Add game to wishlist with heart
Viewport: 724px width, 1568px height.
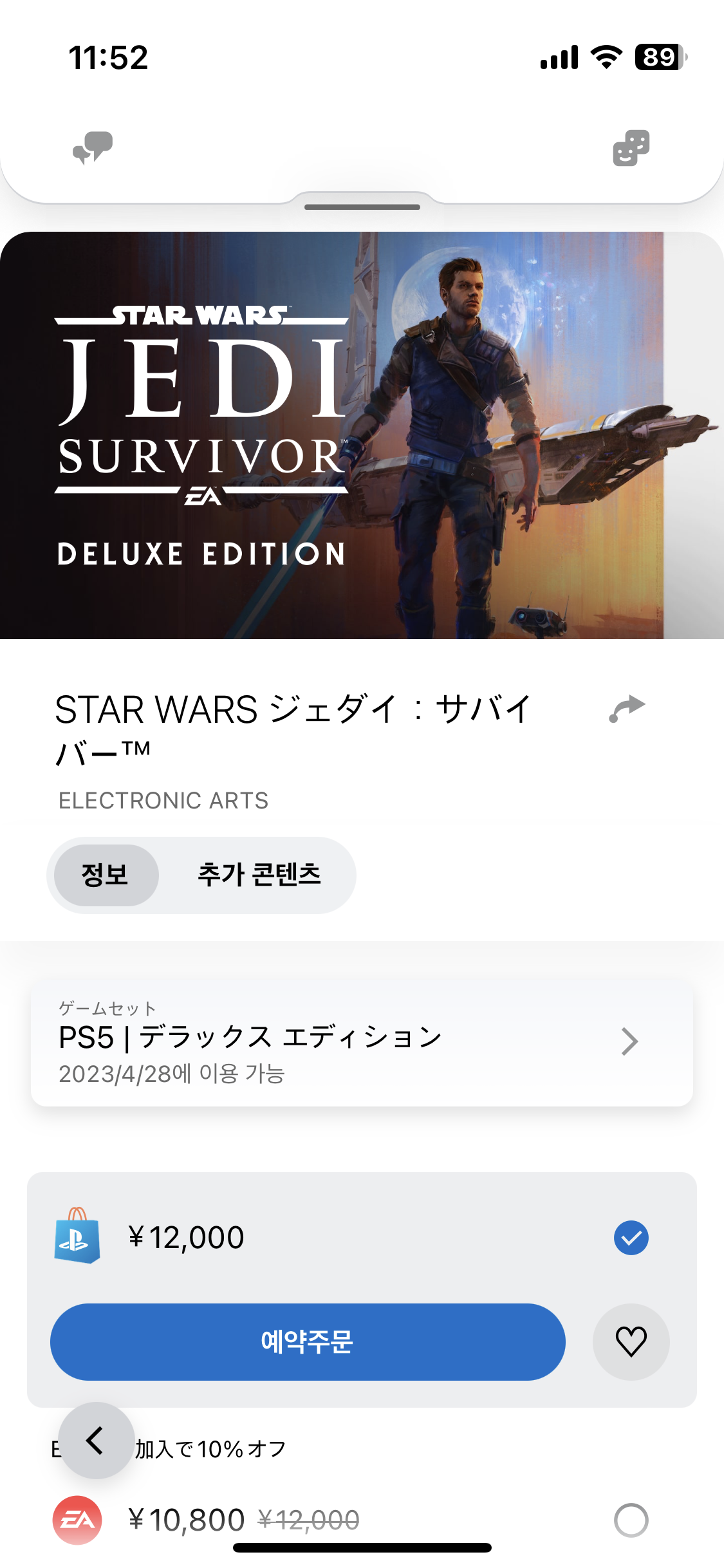pos(631,1341)
